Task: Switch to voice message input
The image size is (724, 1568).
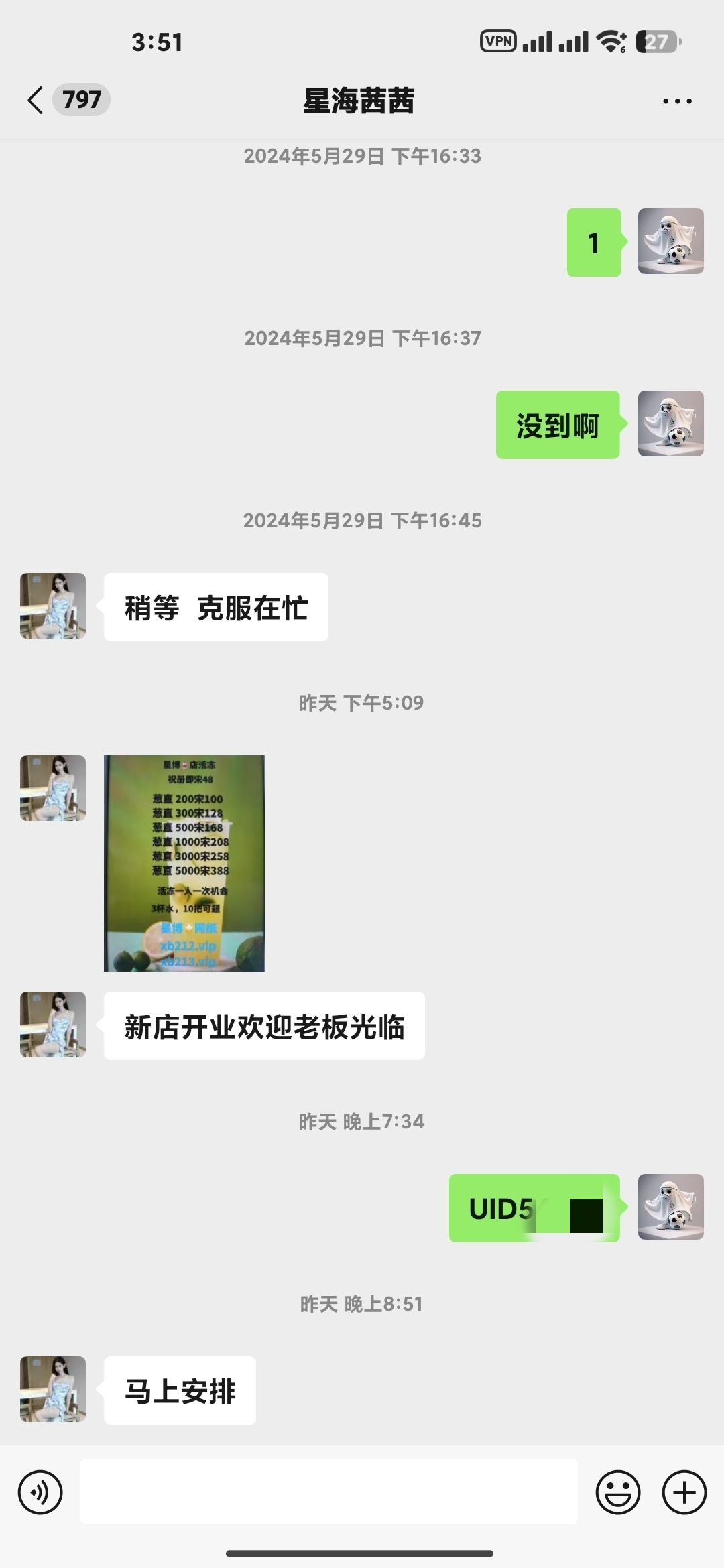Action: click(x=40, y=1492)
